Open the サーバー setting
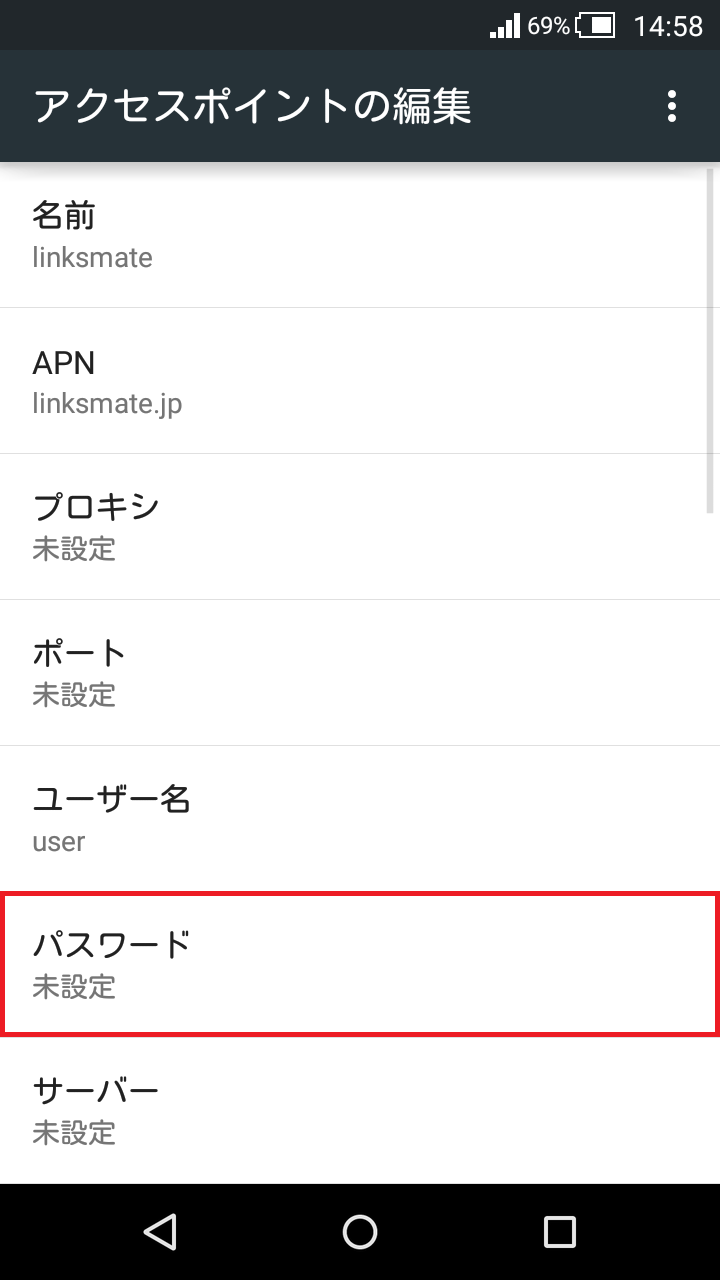Image resolution: width=720 pixels, height=1280 pixels. point(360,1110)
